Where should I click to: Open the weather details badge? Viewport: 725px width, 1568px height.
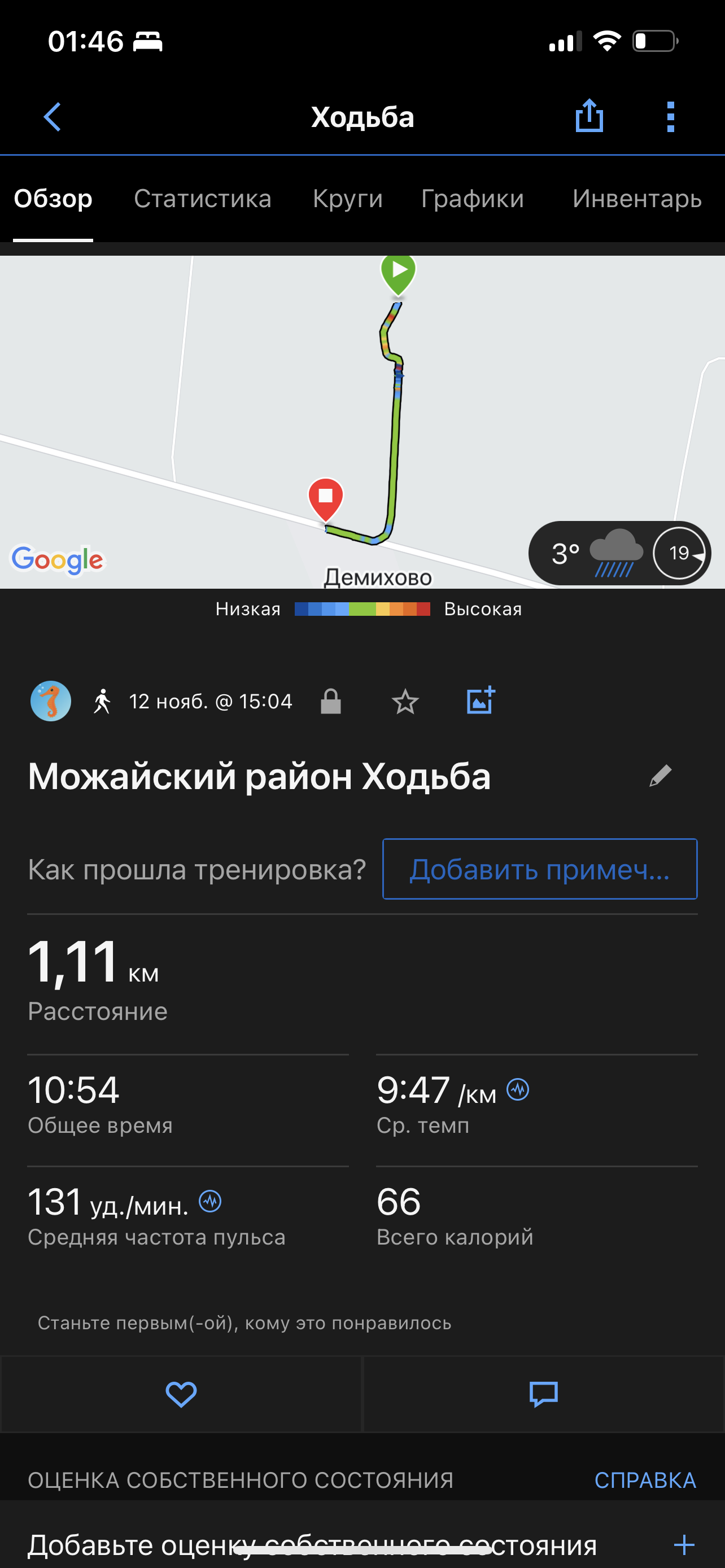tap(618, 553)
